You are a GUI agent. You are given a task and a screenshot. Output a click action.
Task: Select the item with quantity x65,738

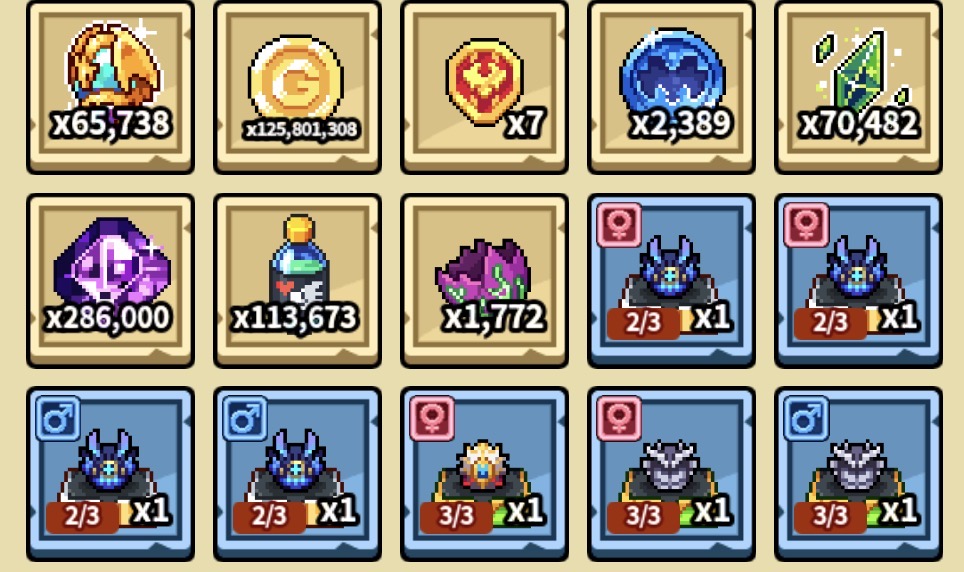pyautogui.click(x=110, y=86)
